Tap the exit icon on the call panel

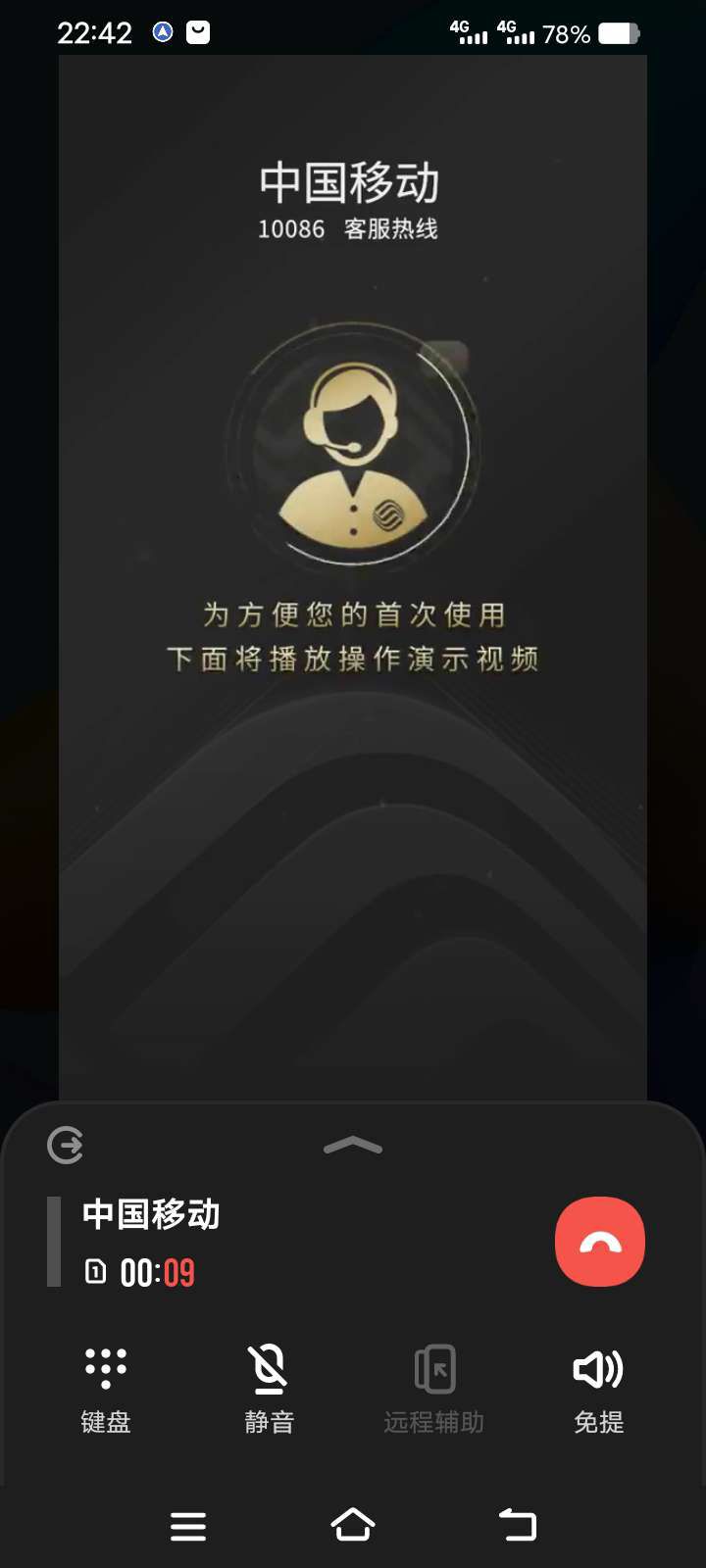[x=66, y=1145]
